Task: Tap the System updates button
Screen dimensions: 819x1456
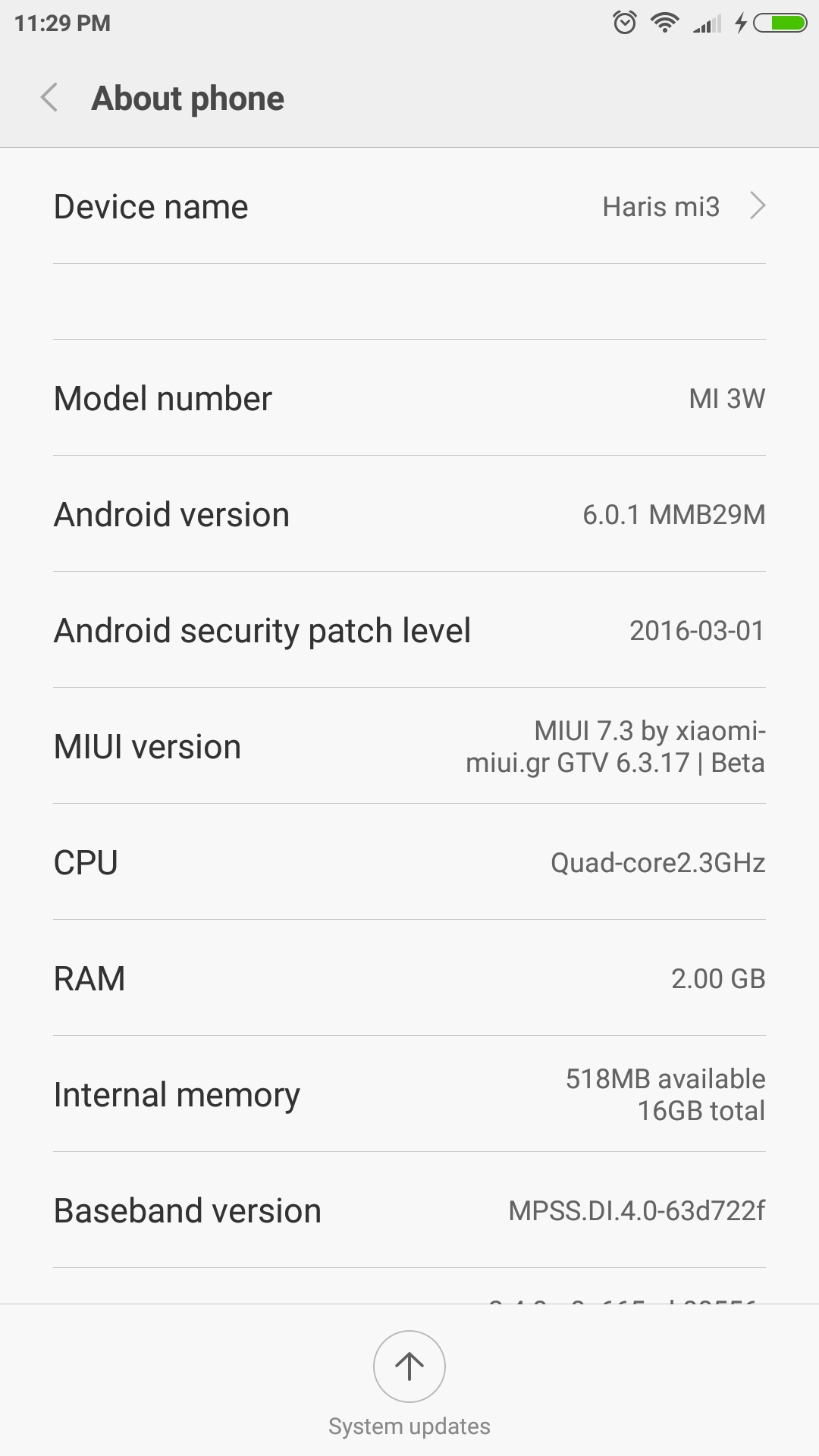Action: click(409, 1367)
